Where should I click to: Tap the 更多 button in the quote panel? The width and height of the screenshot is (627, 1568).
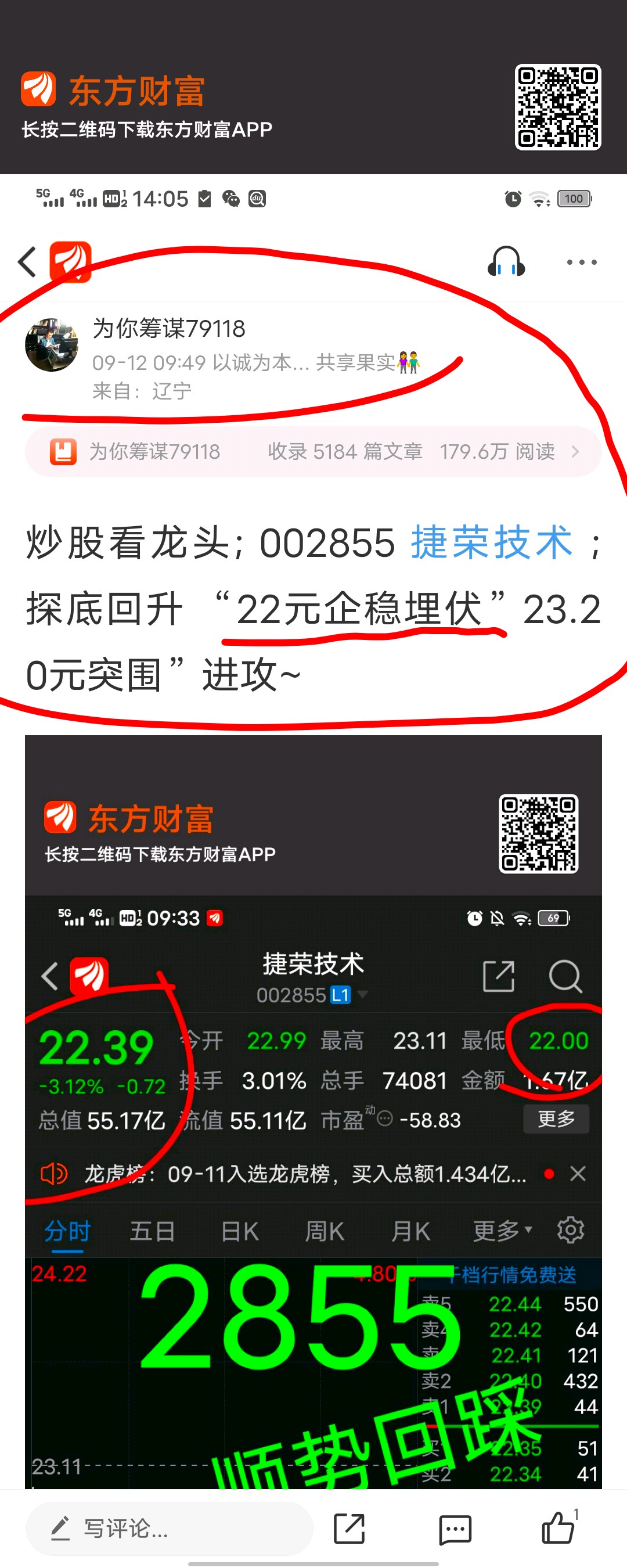(555, 1119)
